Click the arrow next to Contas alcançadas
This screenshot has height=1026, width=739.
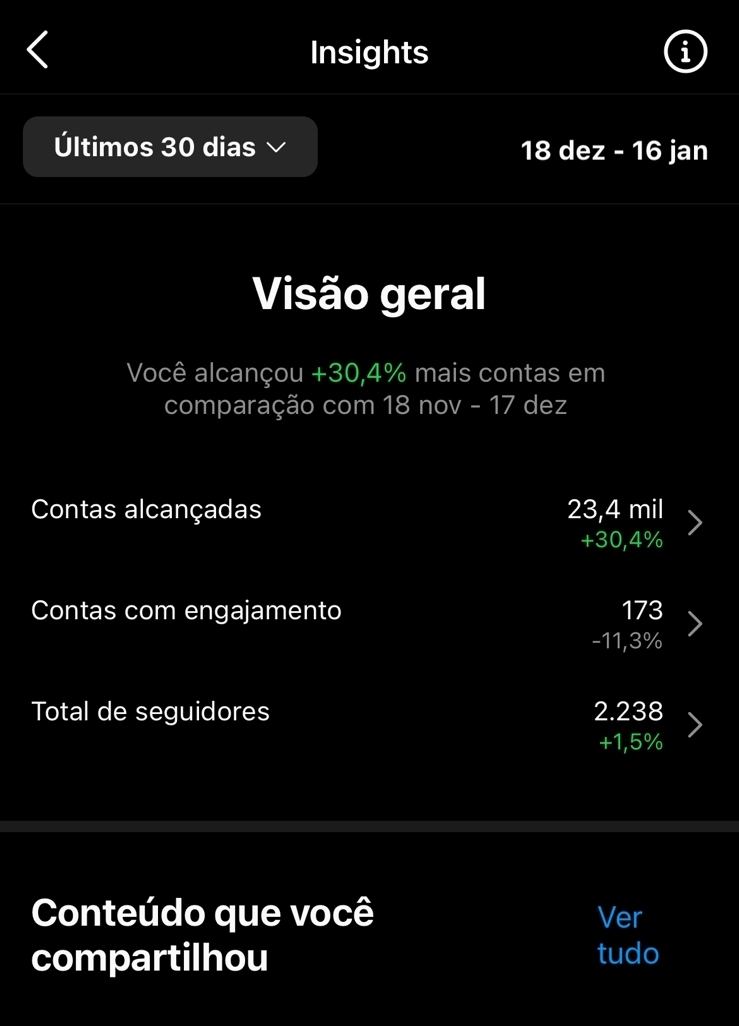(x=695, y=522)
